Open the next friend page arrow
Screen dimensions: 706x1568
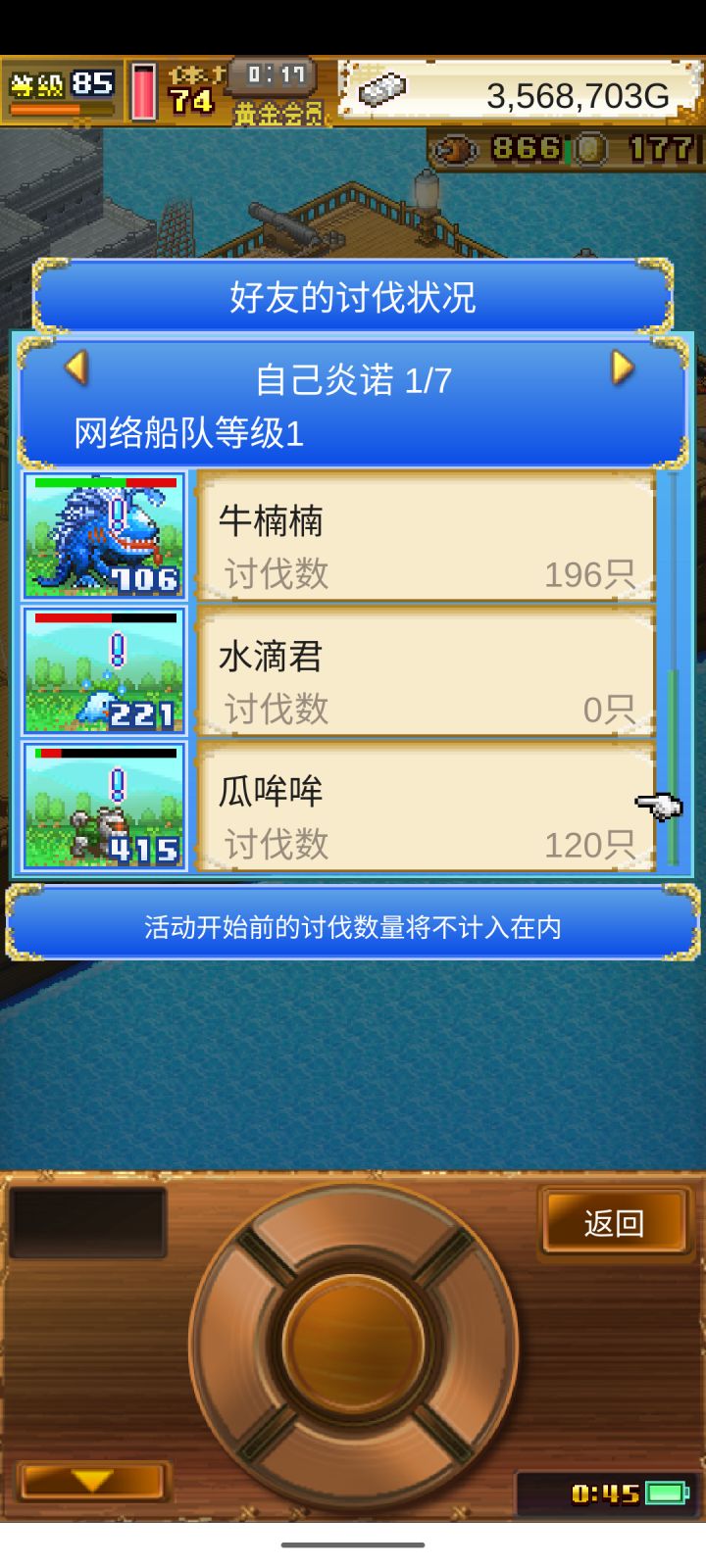coord(621,367)
